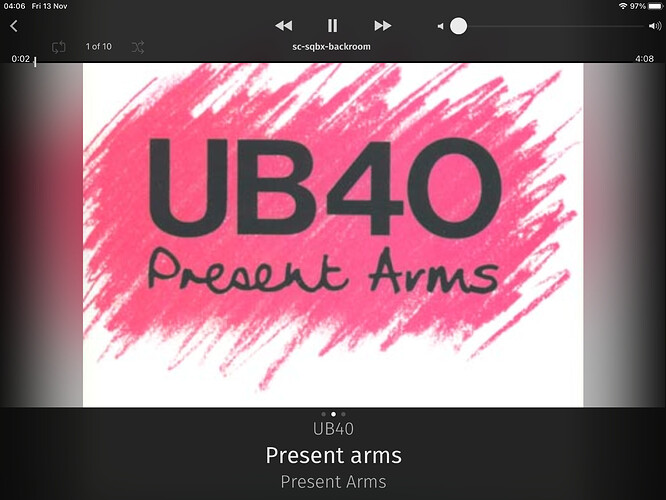The image size is (666, 500).
Task: Max volume with the loud-speaker icon
Action: pos(654,26)
